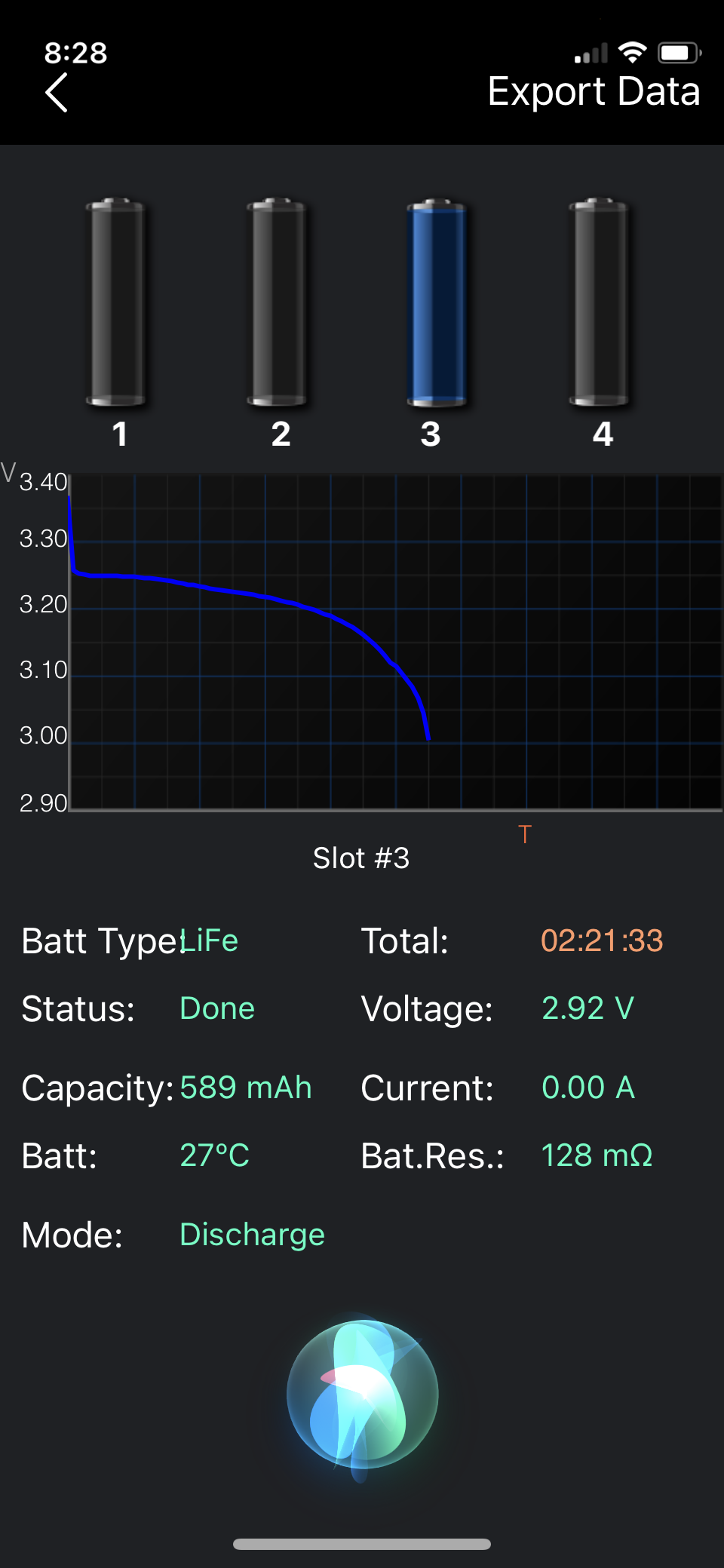Tap the Siri orb at the bottom
Image resolution: width=724 pixels, height=1568 pixels.
[362, 1395]
